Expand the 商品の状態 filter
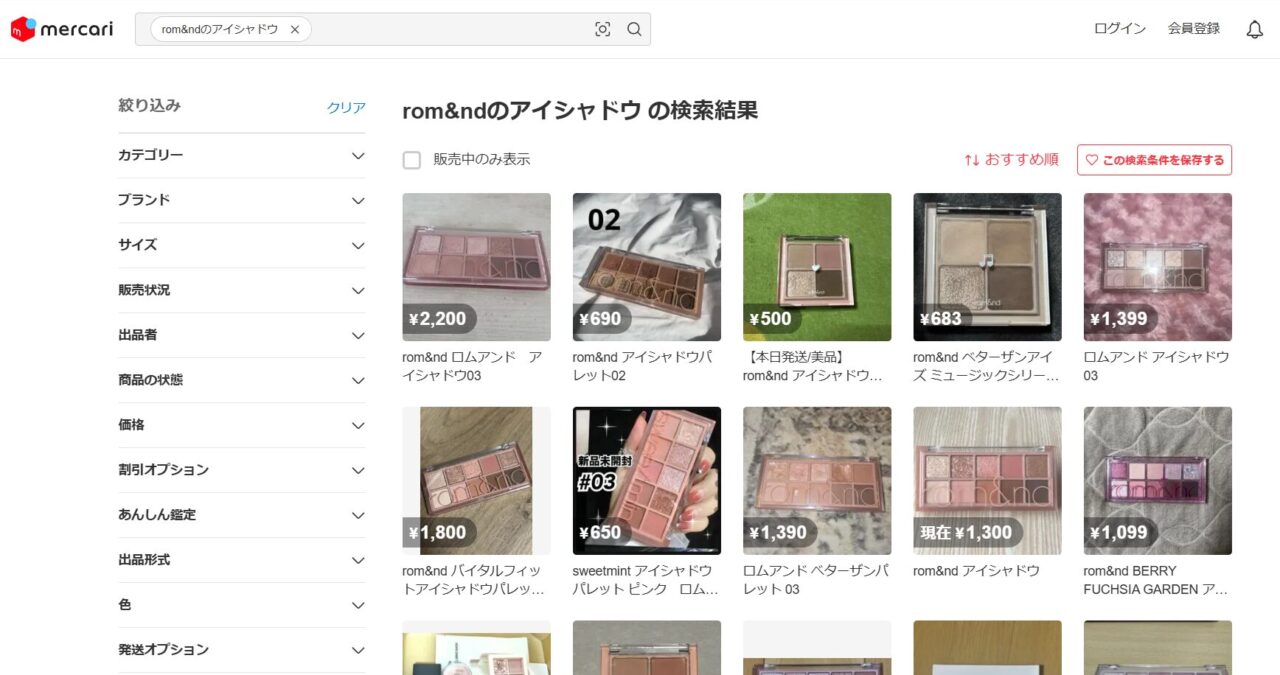The width and height of the screenshot is (1280, 675). click(241, 380)
